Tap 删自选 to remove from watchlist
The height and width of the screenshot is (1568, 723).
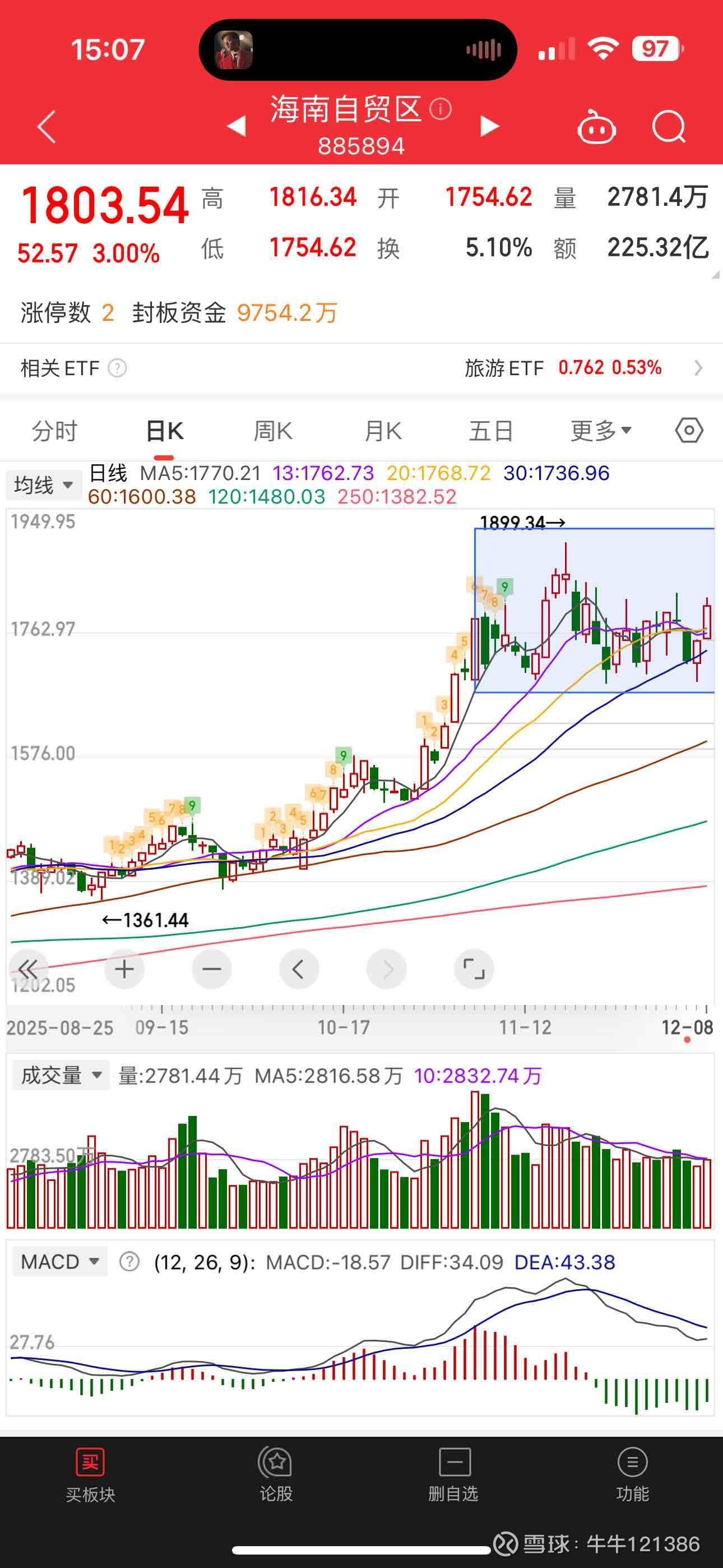(x=452, y=1479)
